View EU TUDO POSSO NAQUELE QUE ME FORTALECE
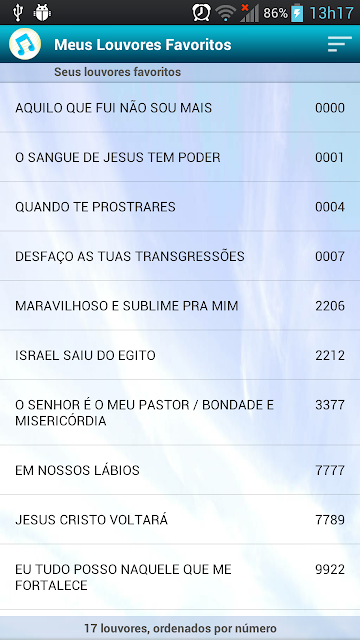The image size is (360, 640). pos(180,577)
